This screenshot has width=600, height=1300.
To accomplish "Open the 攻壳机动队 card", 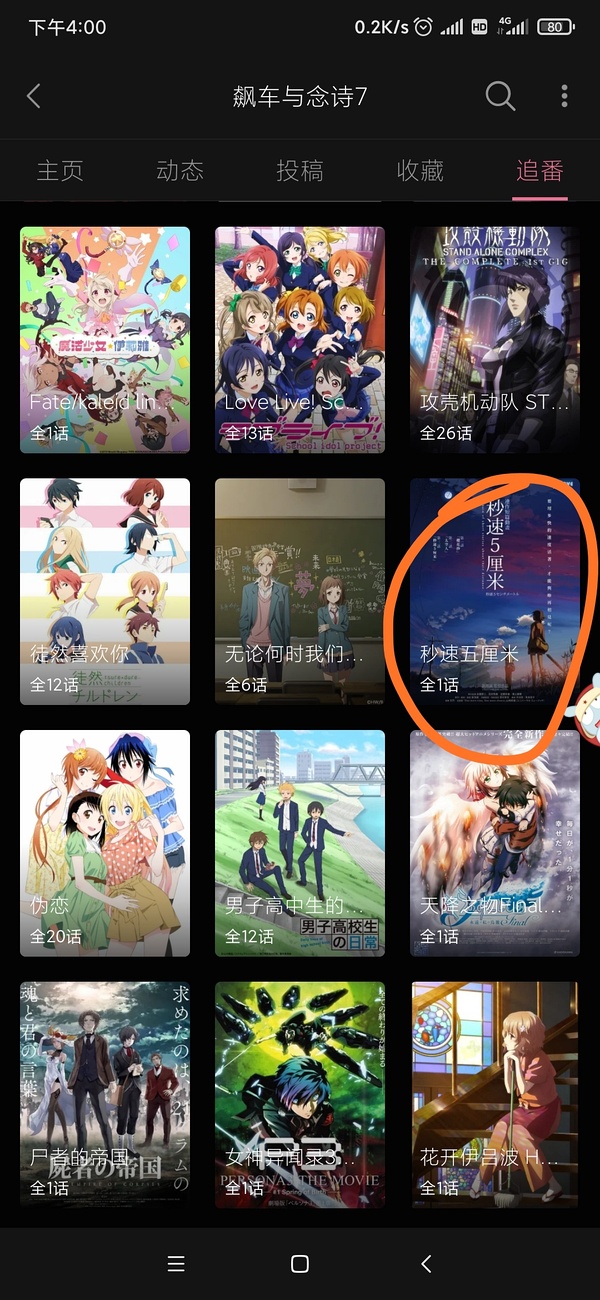I will pos(495,340).
